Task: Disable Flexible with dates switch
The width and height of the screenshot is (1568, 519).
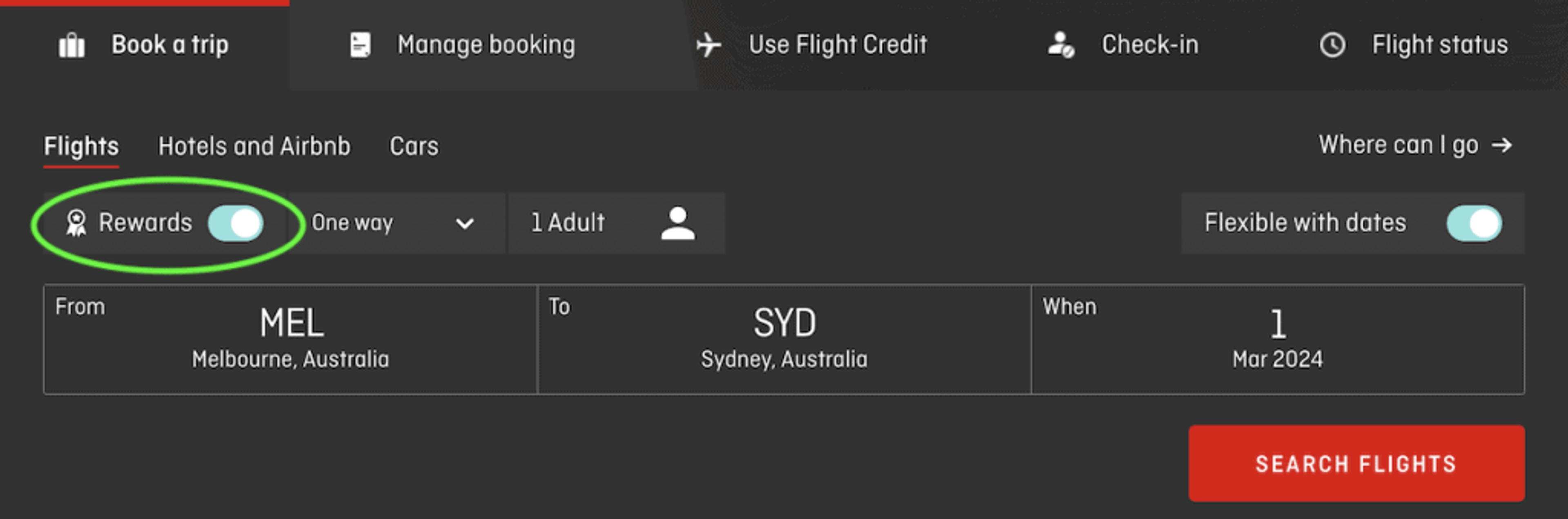Action: pyautogui.click(x=1474, y=223)
